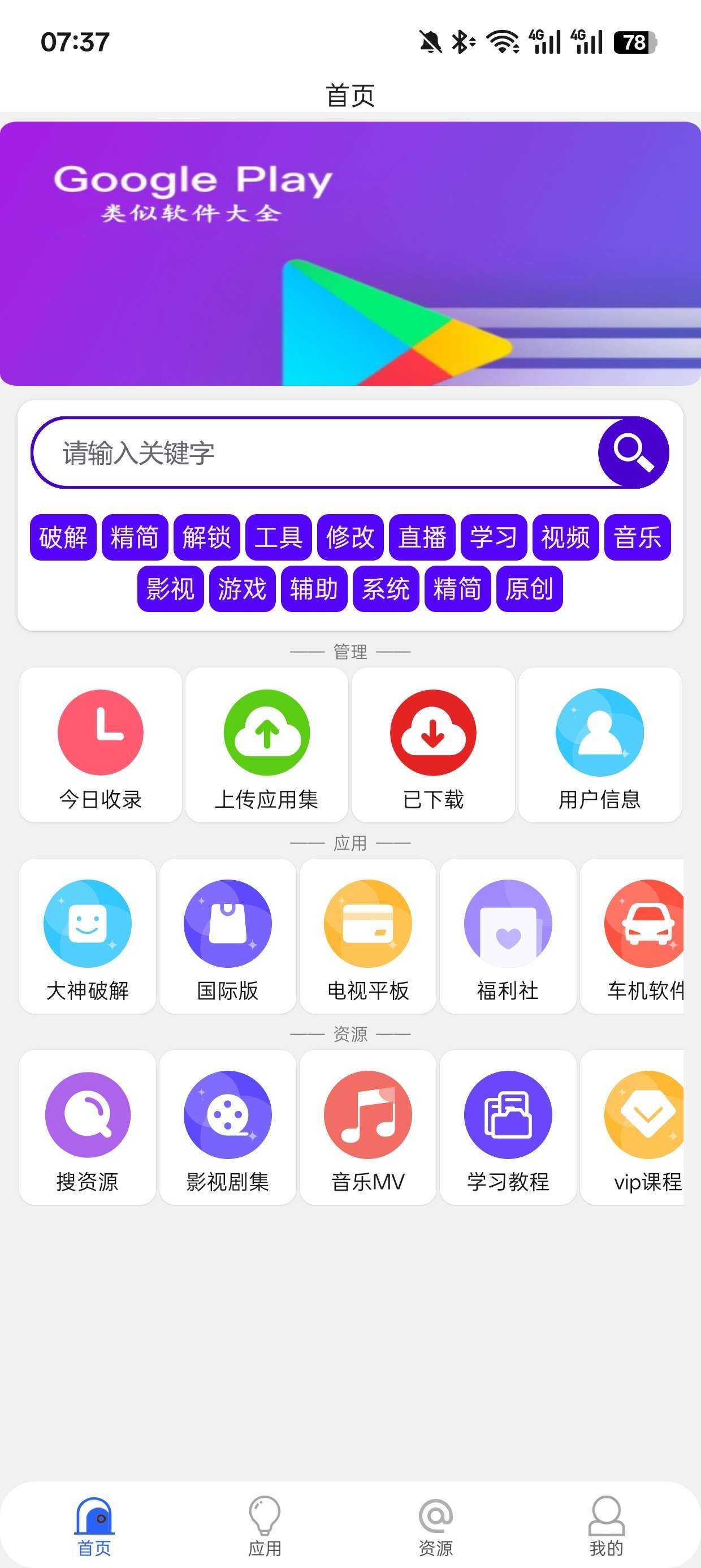Open the 福利社 category card
Image resolution: width=701 pixels, height=1568 pixels.
508,936
